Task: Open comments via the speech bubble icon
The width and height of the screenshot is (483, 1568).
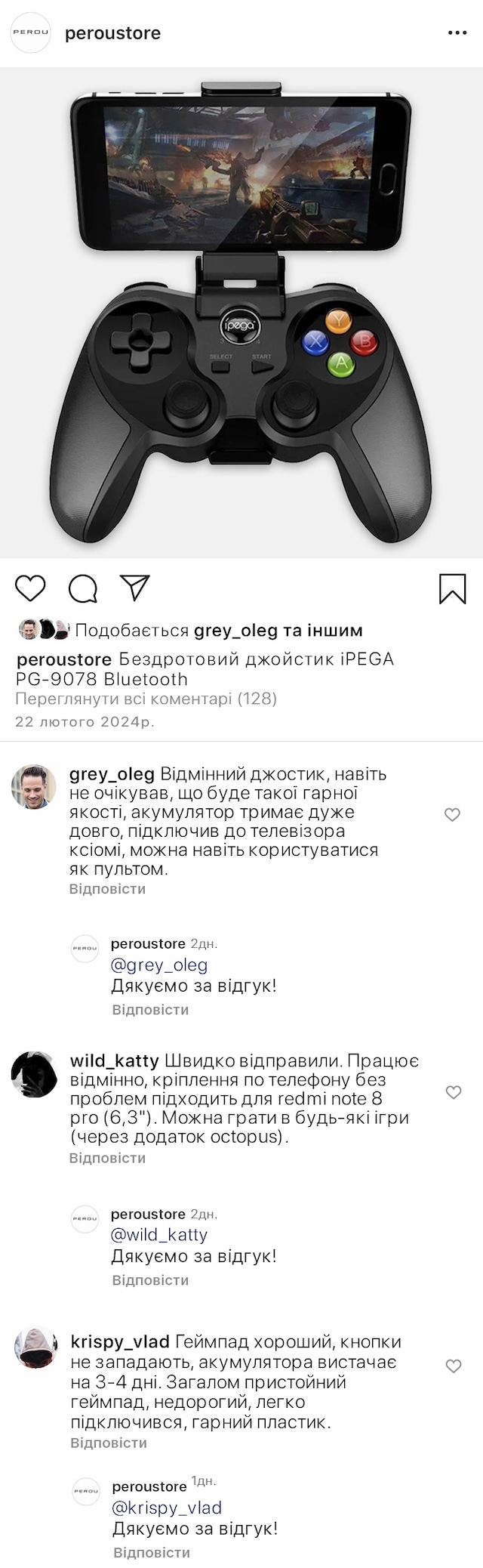Action: (x=83, y=588)
